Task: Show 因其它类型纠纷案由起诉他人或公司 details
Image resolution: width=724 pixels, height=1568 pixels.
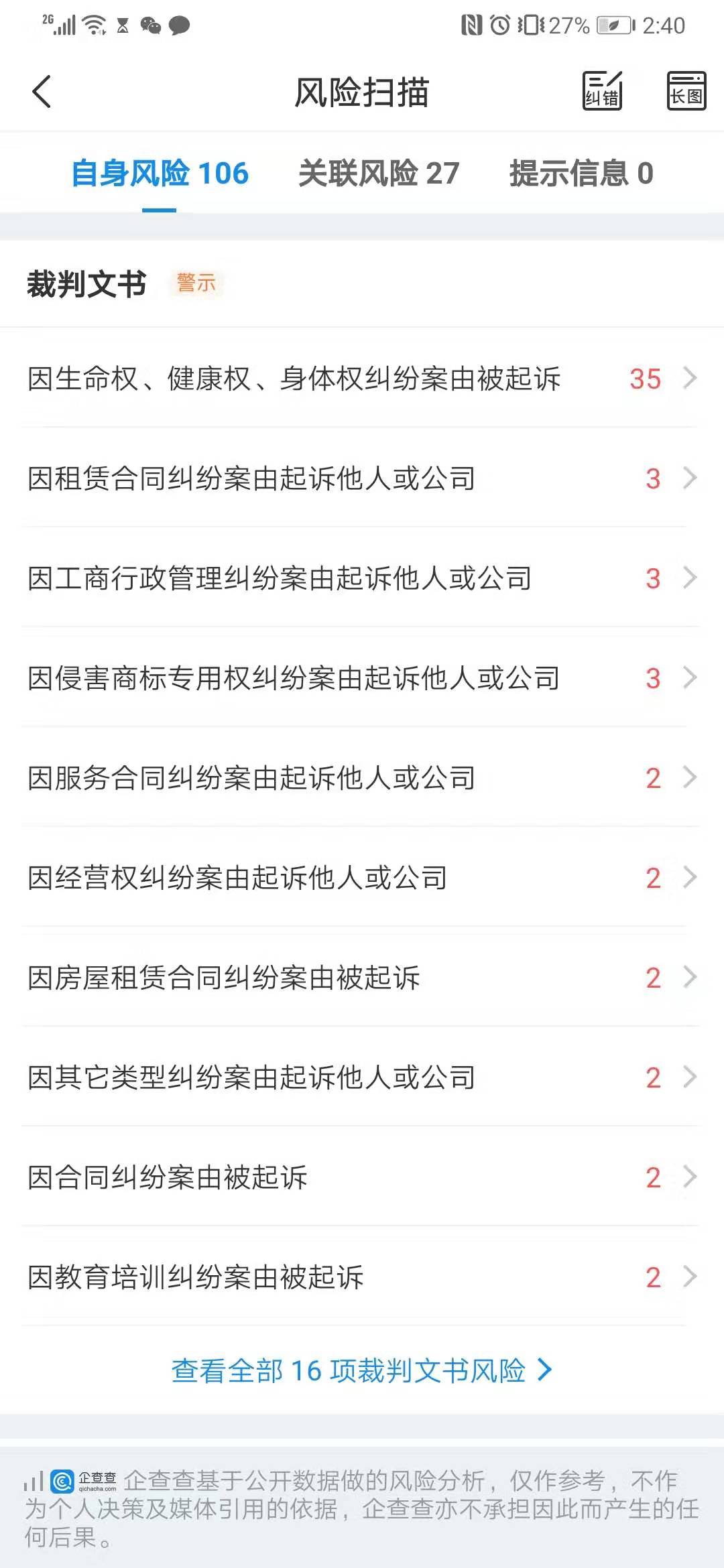Action: coord(362,1077)
